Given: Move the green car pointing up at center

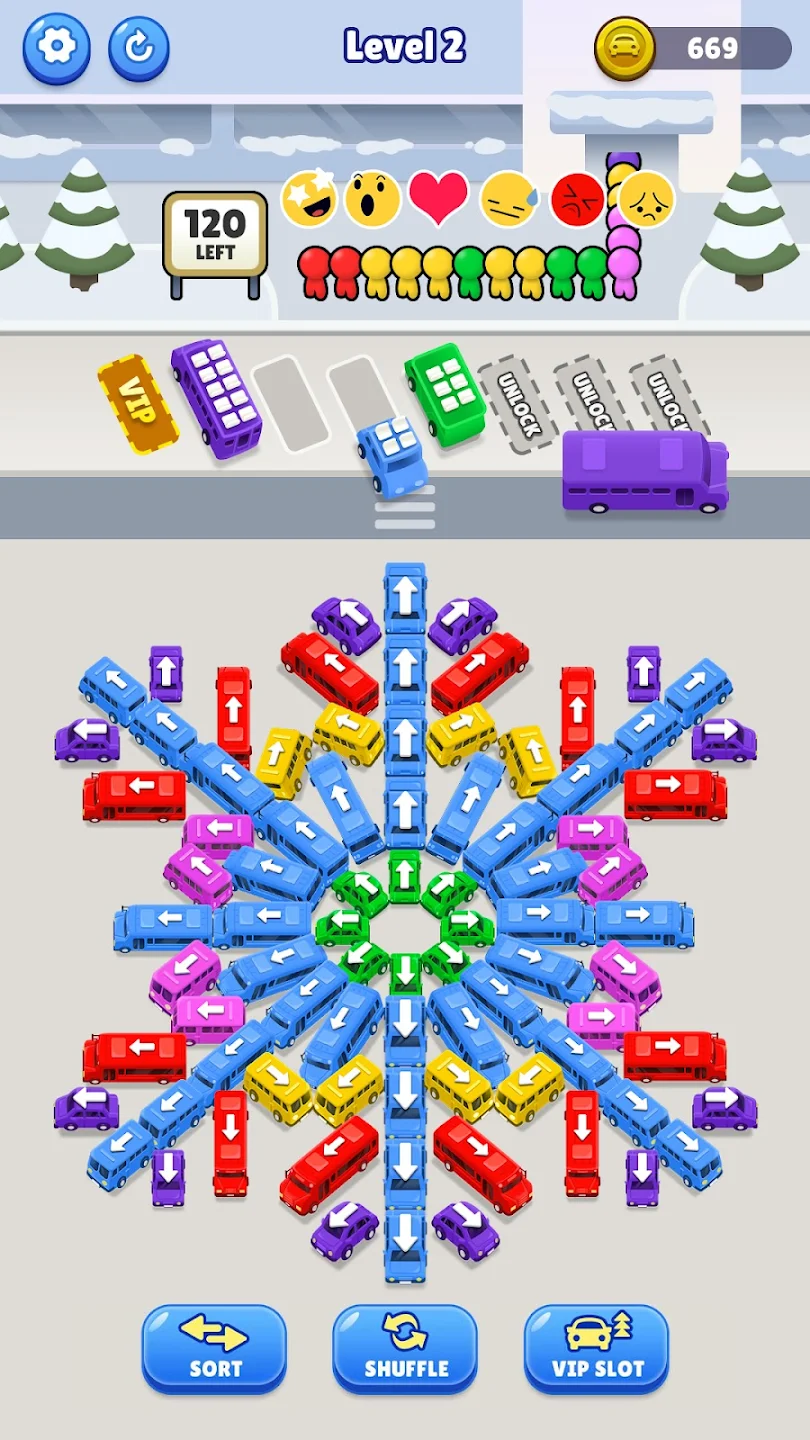Looking at the screenshot, I should 404,876.
